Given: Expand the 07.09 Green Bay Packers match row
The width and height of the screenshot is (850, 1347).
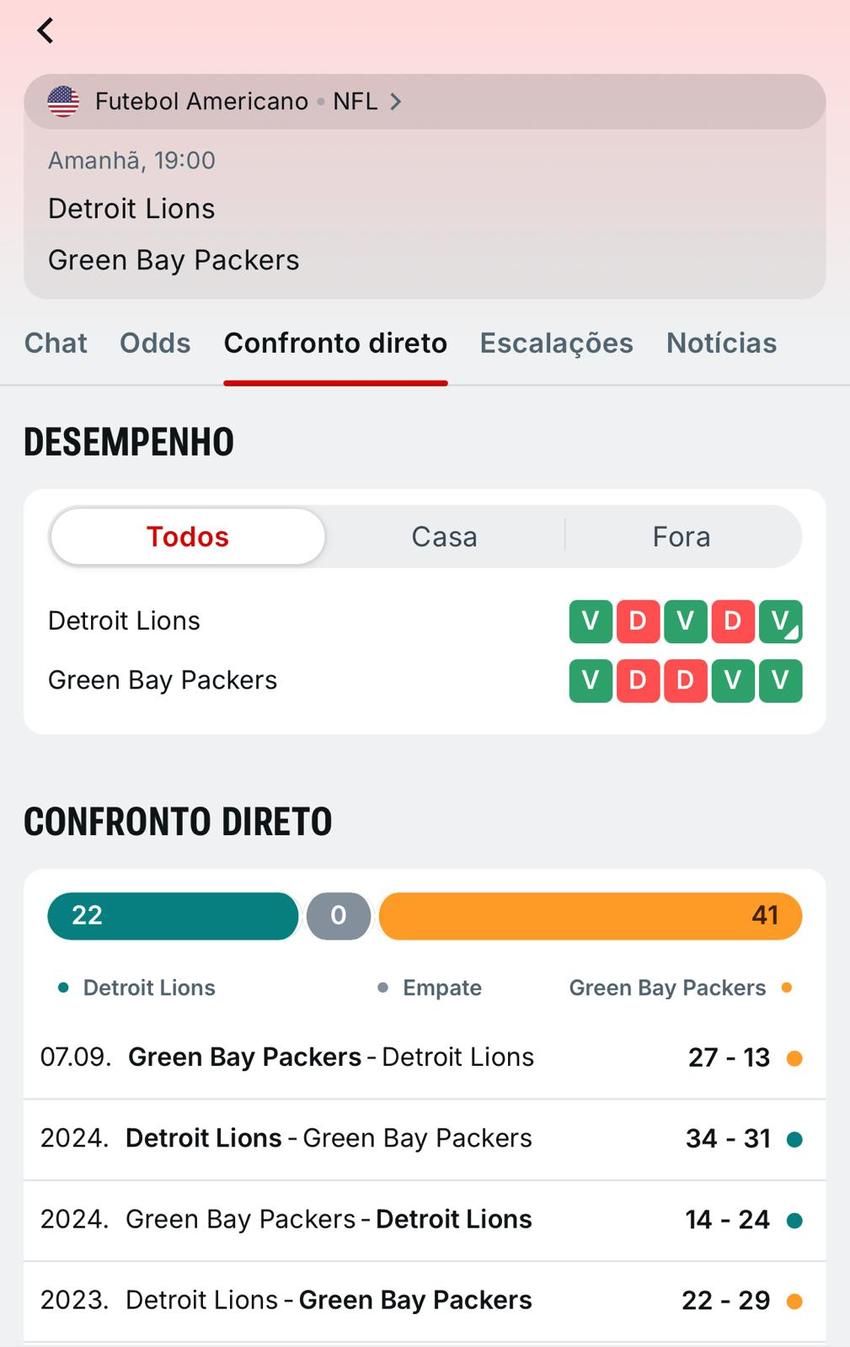Looking at the screenshot, I should 425,1056.
